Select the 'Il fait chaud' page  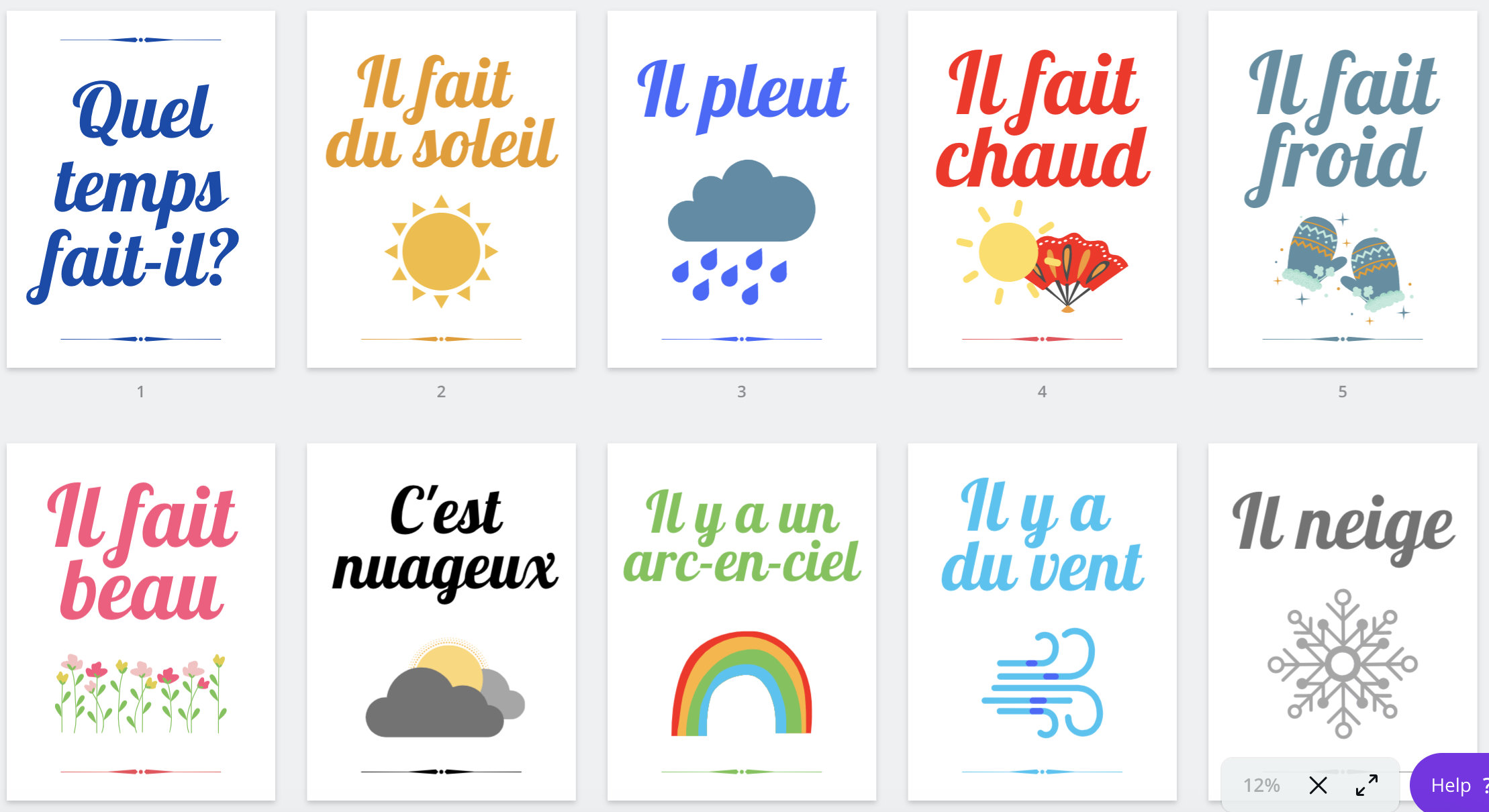(1042, 189)
